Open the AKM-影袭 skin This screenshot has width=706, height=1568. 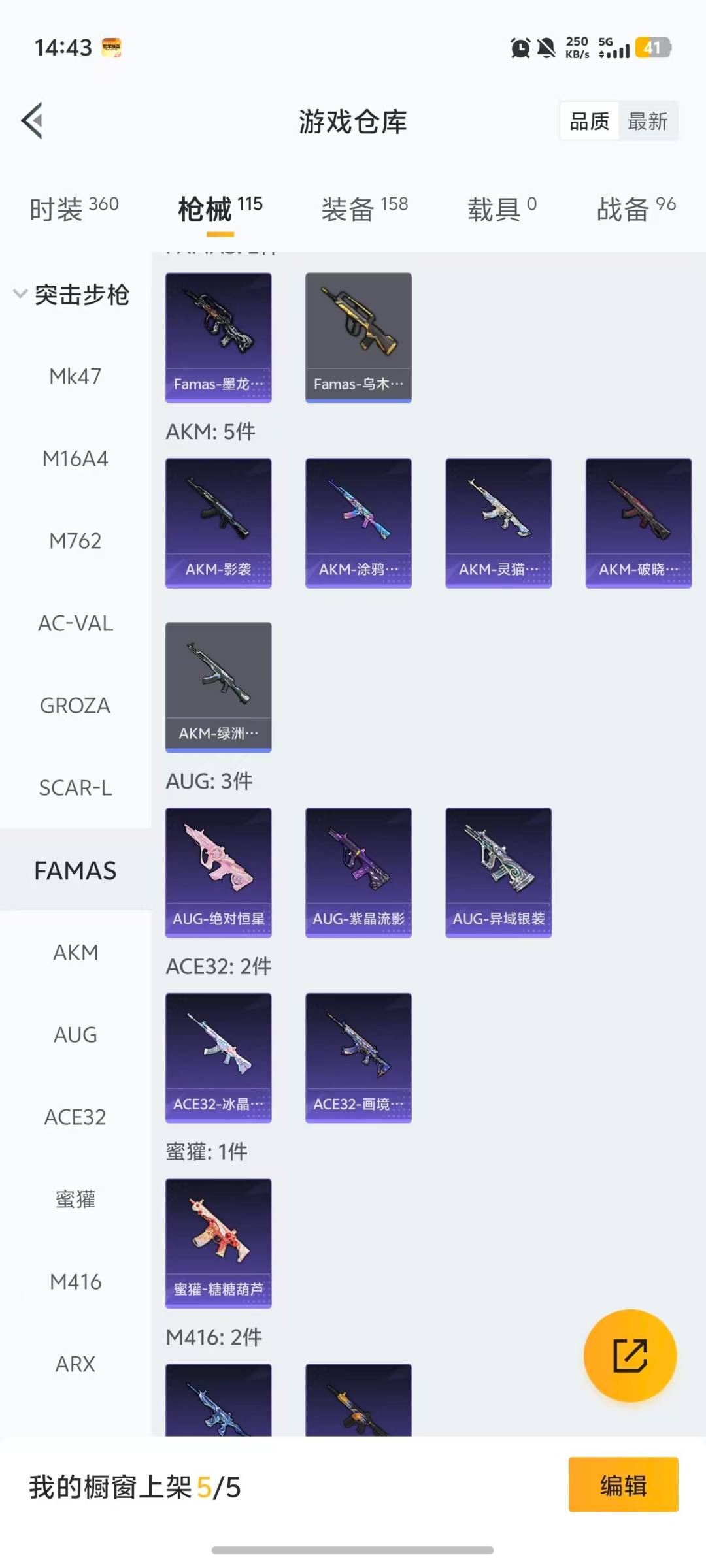(218, 523)
